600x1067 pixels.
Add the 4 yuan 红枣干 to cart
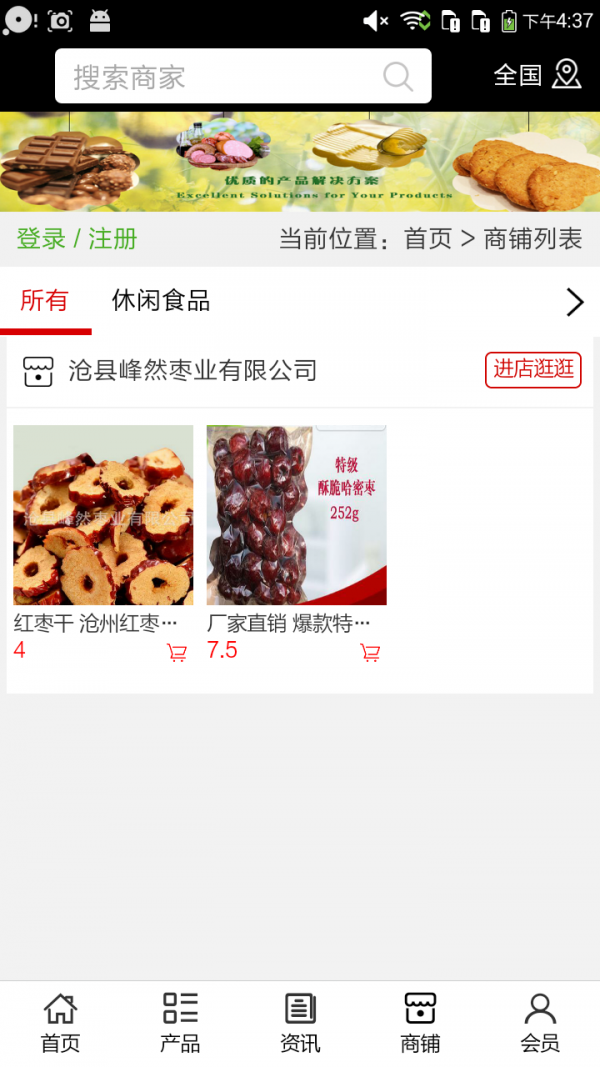[177, 653]
